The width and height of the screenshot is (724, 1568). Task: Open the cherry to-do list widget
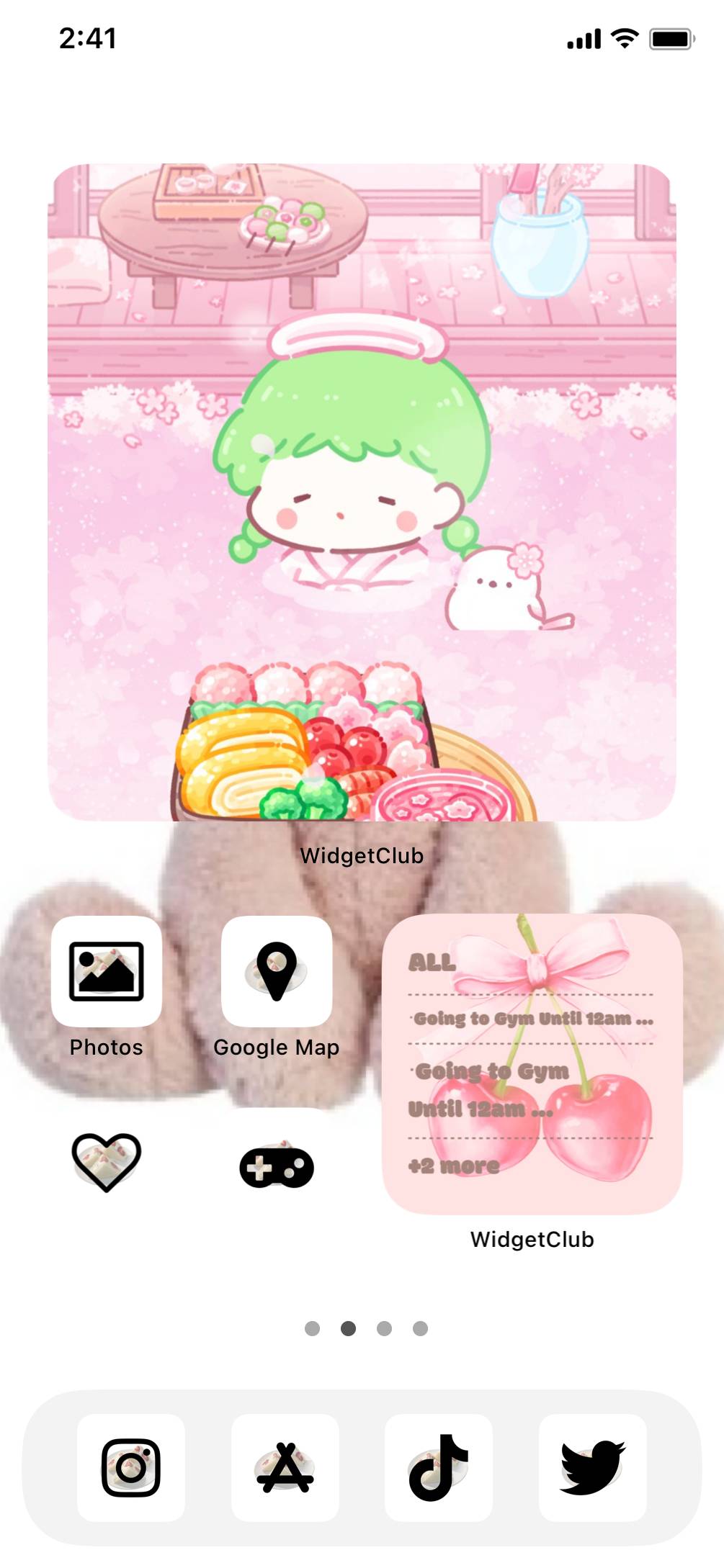click(532, 1064)
